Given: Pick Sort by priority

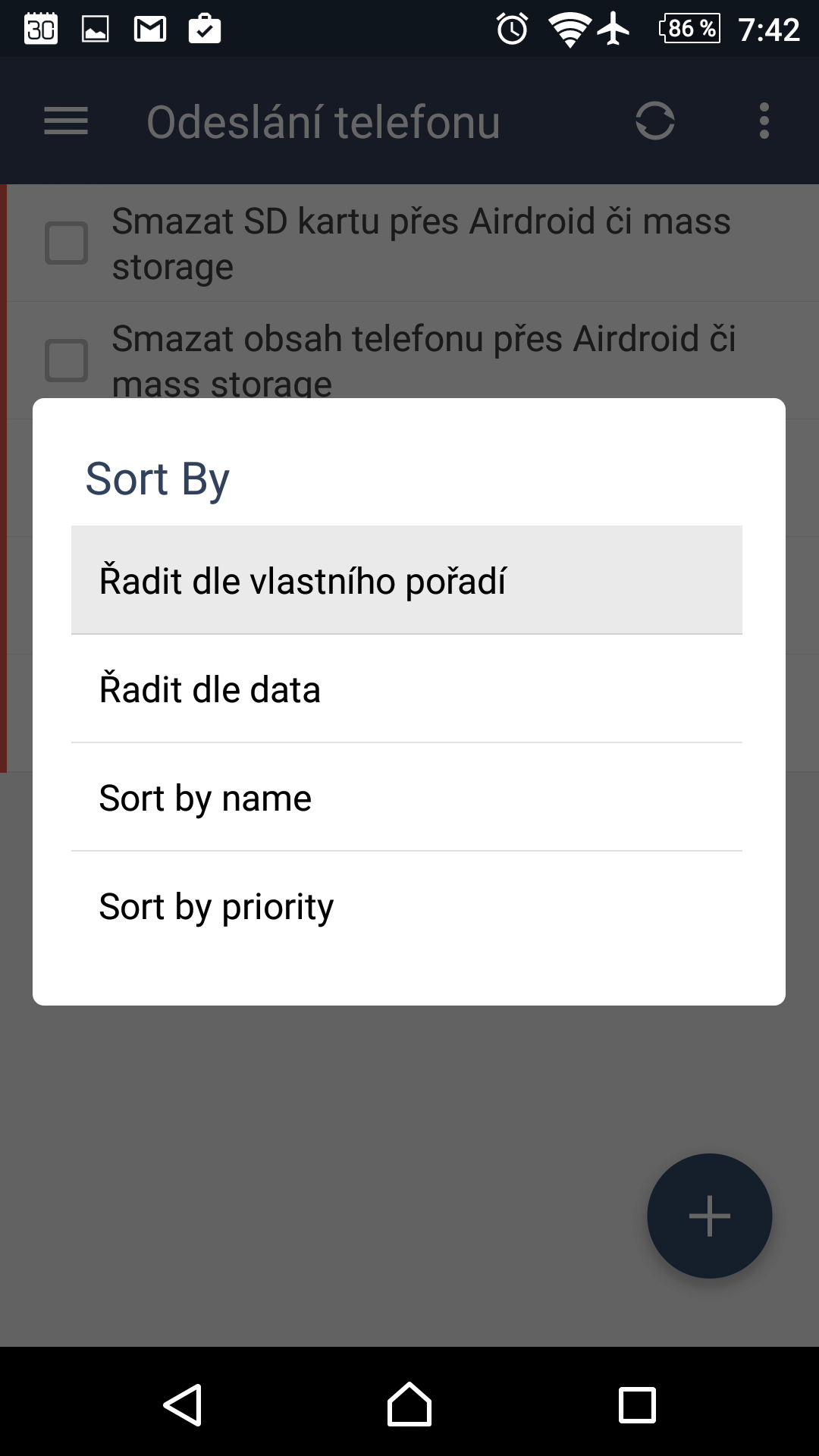Looking at the screenshot, I should 406,905.
